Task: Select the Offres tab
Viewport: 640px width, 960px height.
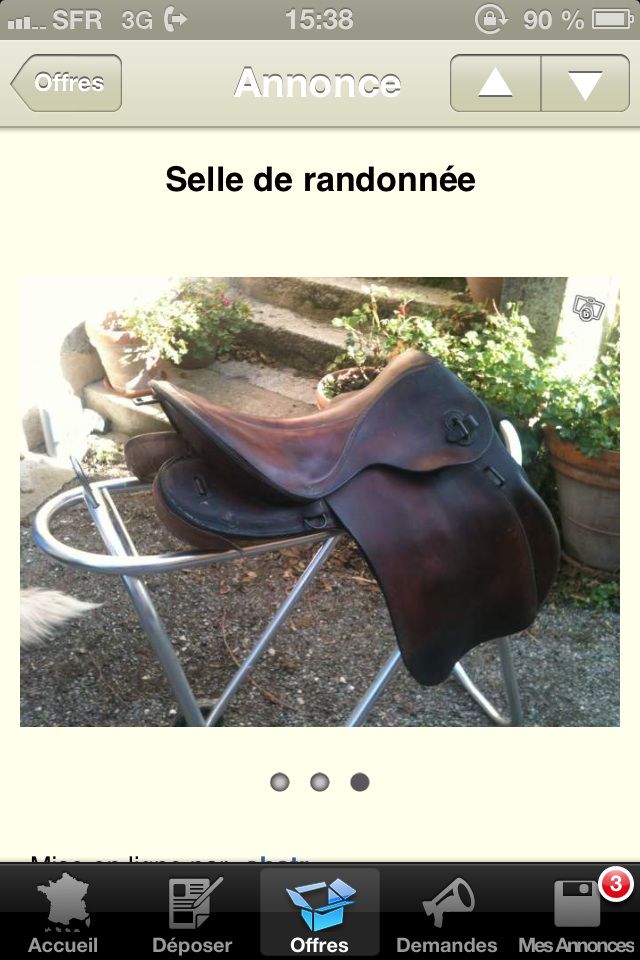Action: pos(320,914)
